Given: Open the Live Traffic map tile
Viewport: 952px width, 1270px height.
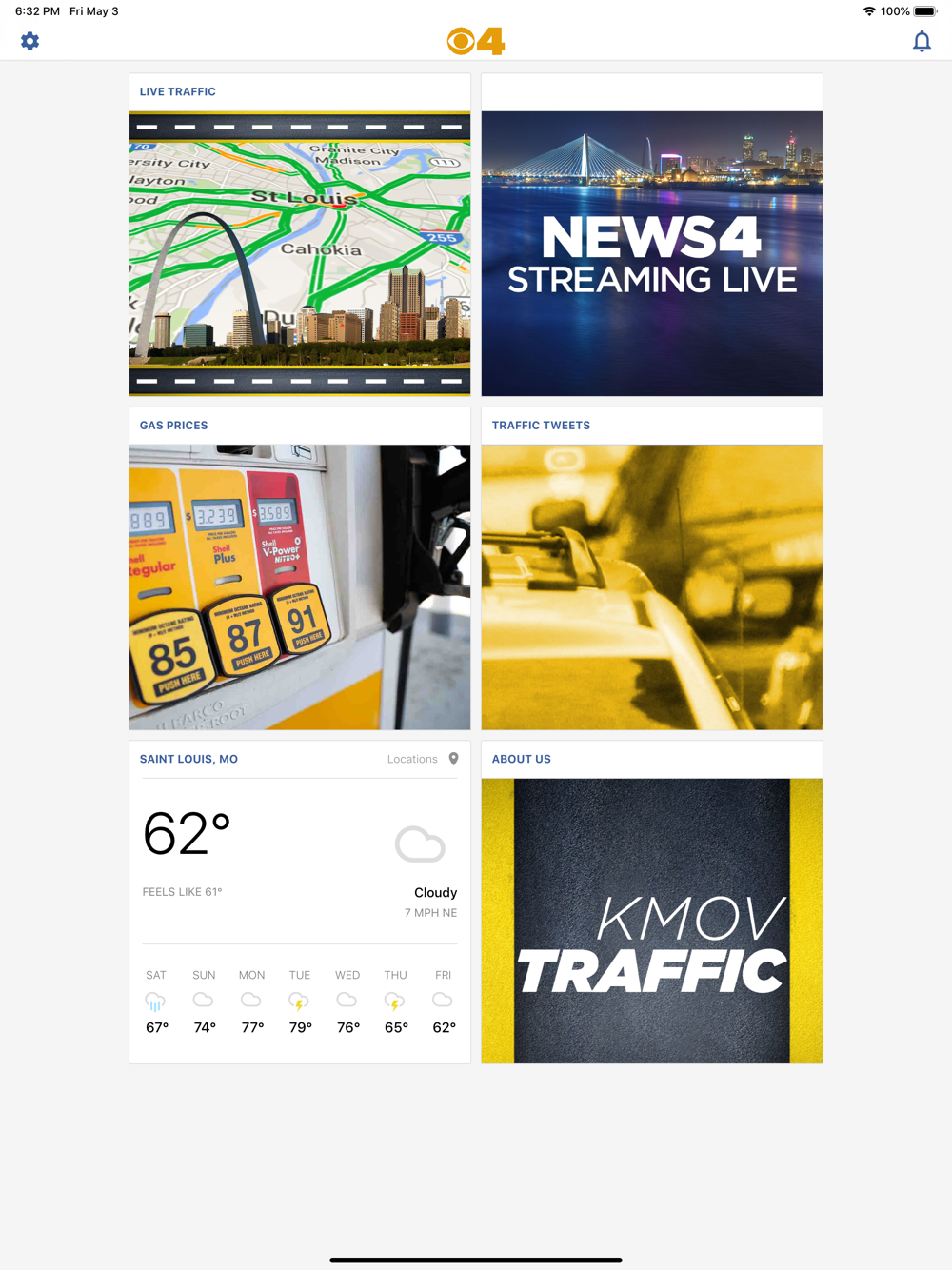Looking at the screenshot, I should (300, 253).
